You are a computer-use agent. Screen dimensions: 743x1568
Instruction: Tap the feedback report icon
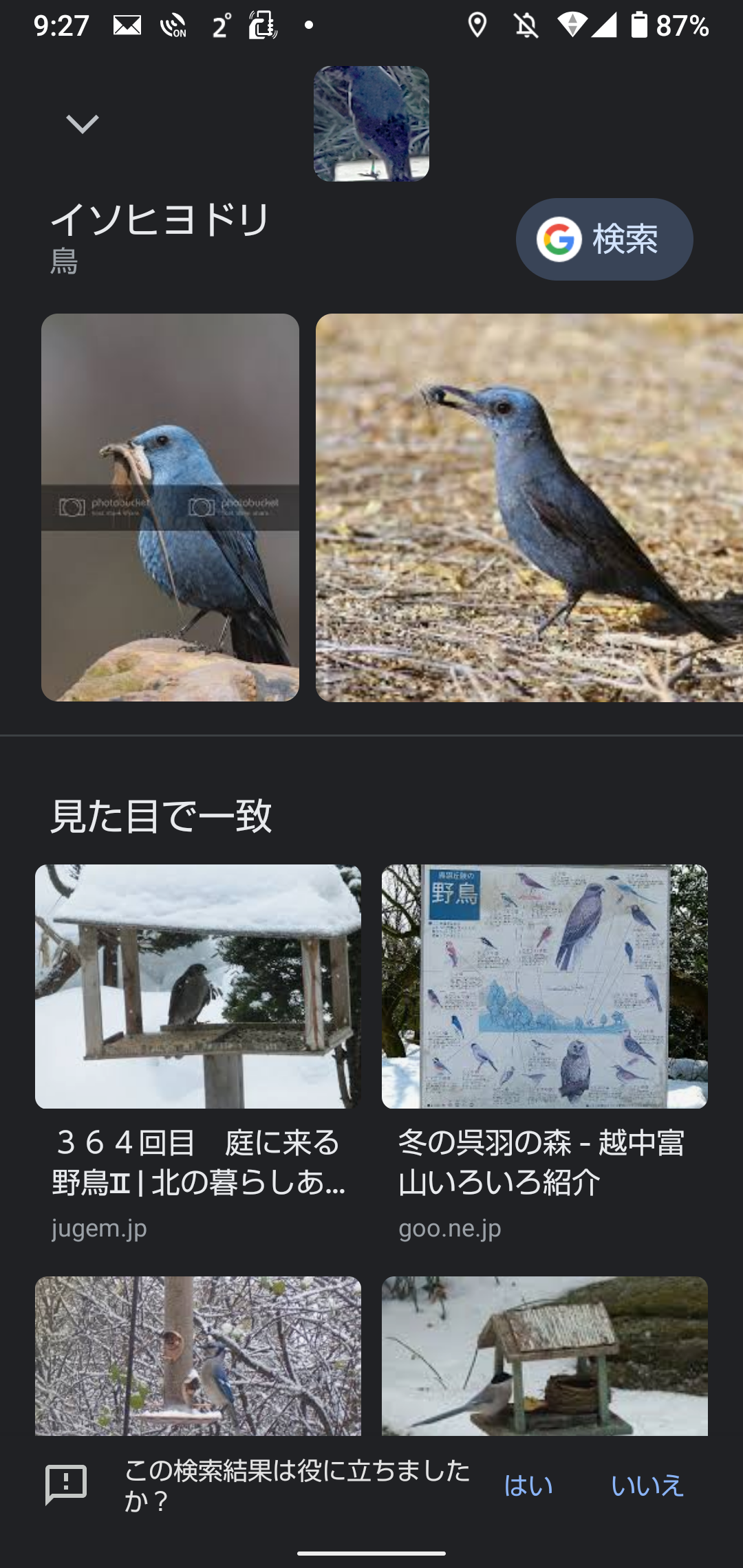point(66,1484)
